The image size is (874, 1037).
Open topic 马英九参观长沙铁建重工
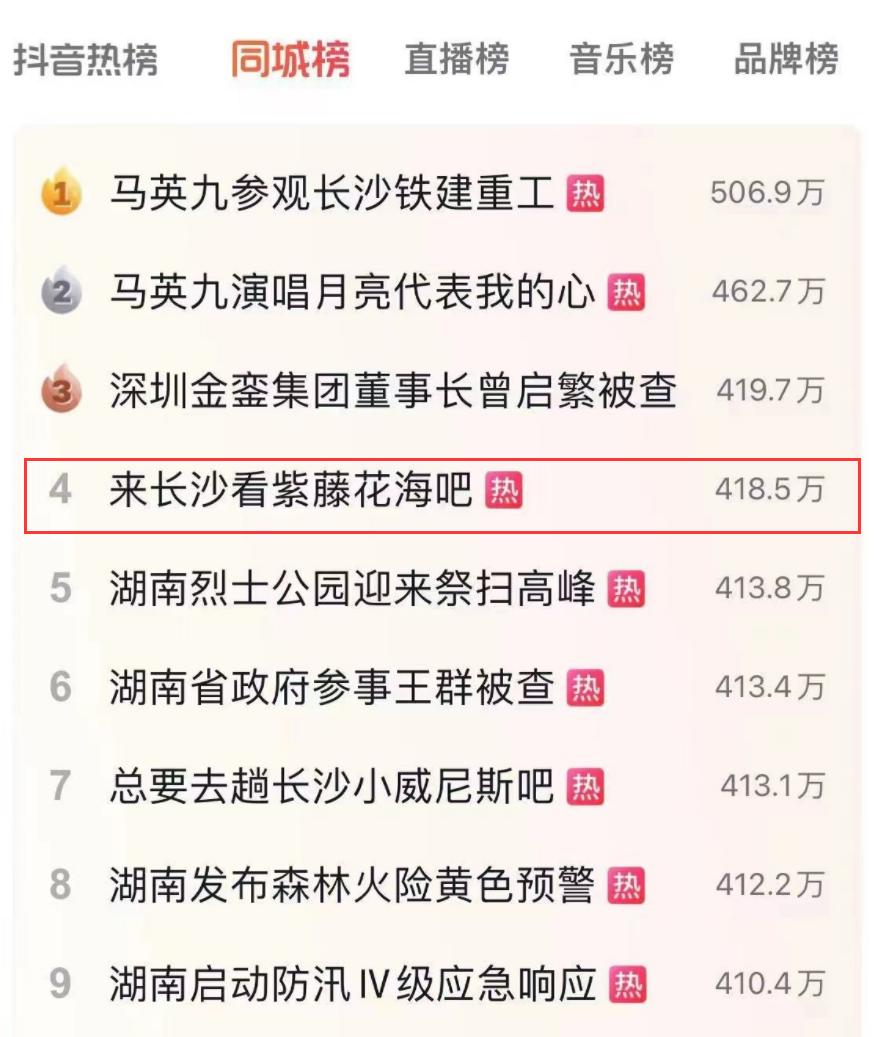pyautogui.click(x=332, y=194)
